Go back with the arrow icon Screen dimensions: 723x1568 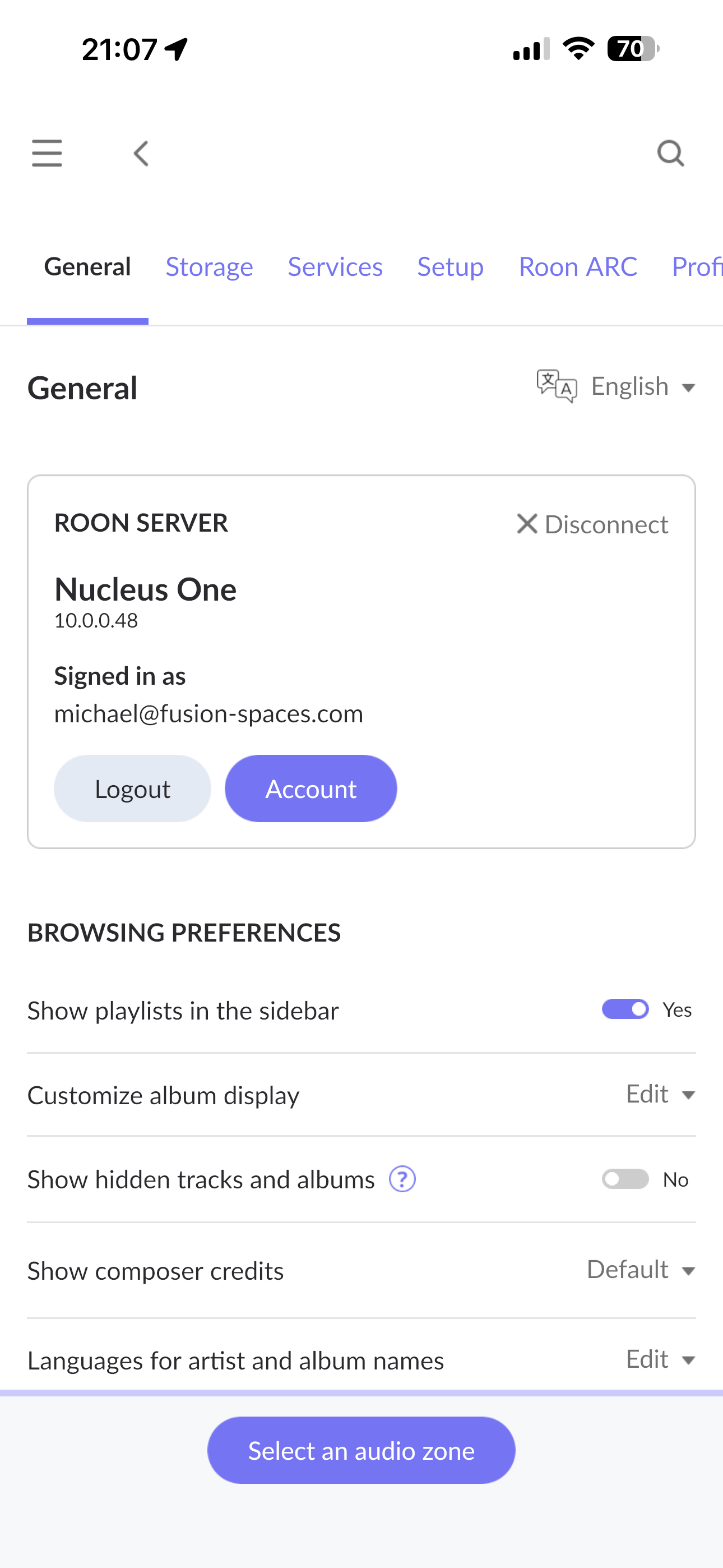141,154
